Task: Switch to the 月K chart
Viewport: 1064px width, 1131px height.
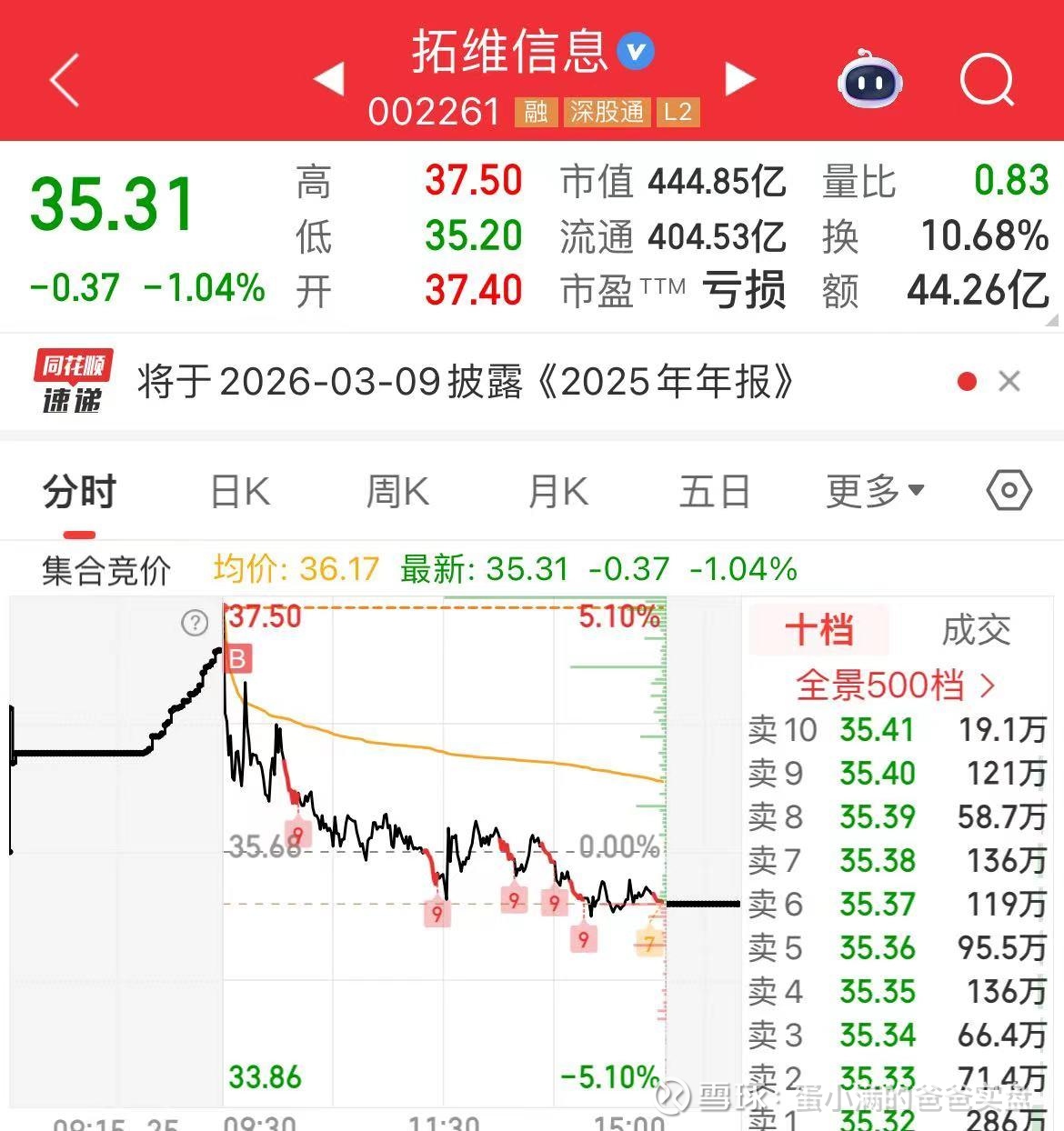Action: click(x=557, y=492)
